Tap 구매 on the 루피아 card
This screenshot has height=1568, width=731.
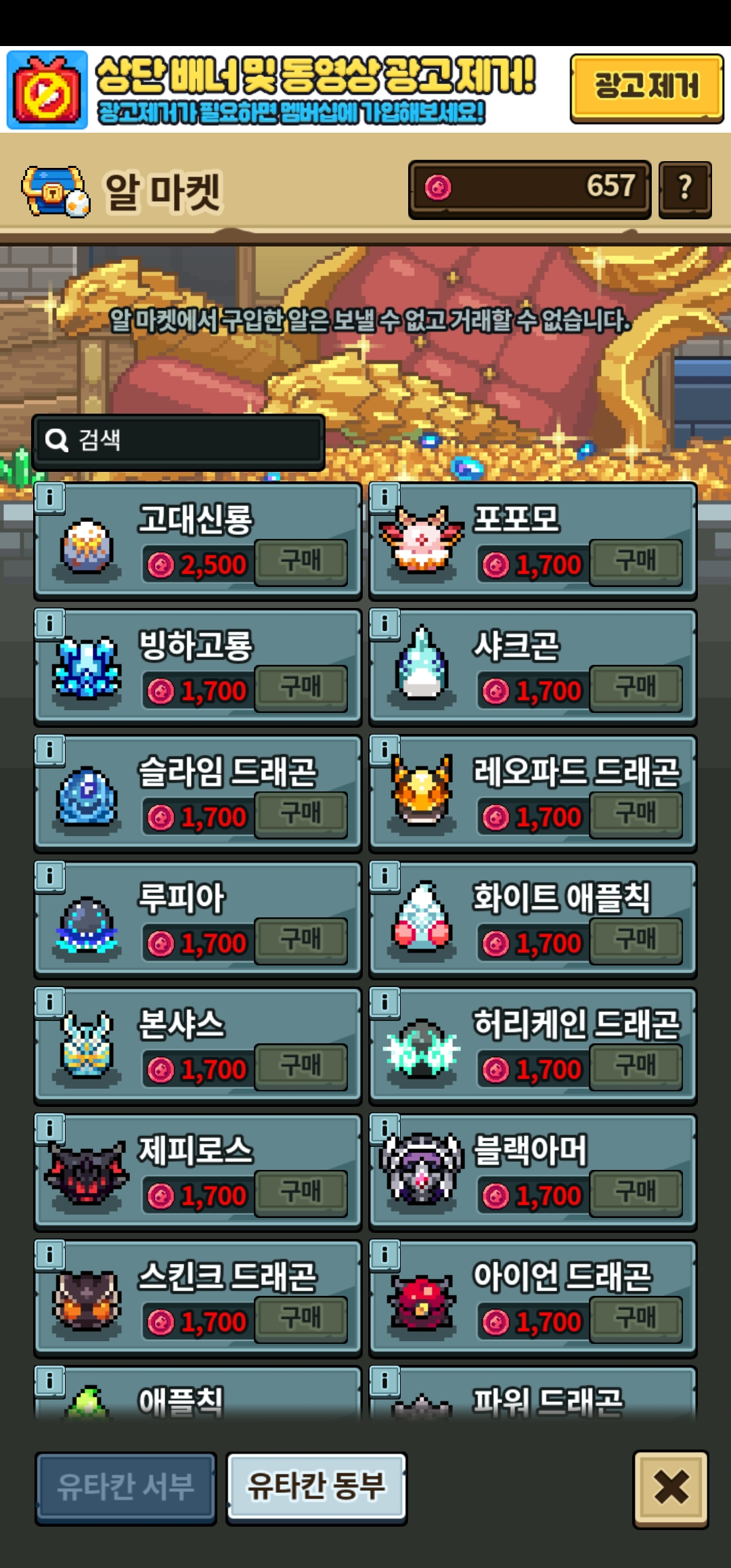pos(301,940)
